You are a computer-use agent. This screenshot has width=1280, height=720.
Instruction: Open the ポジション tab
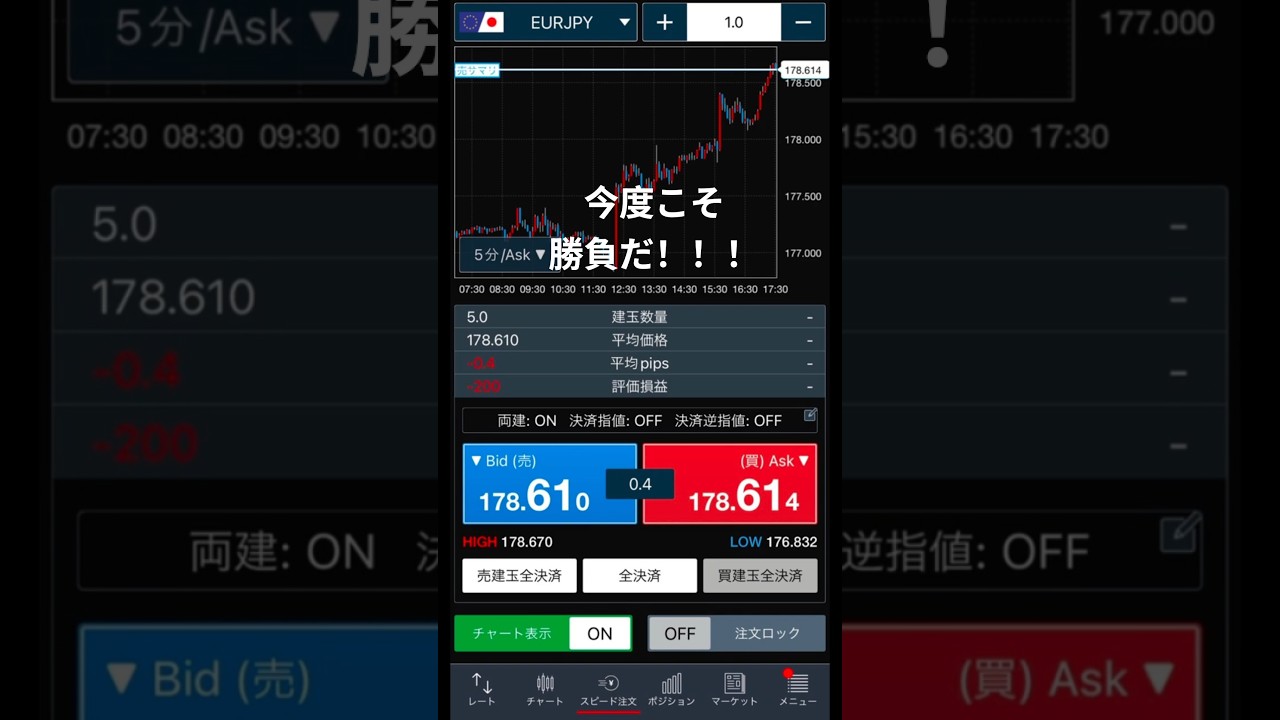coord(671,690)
